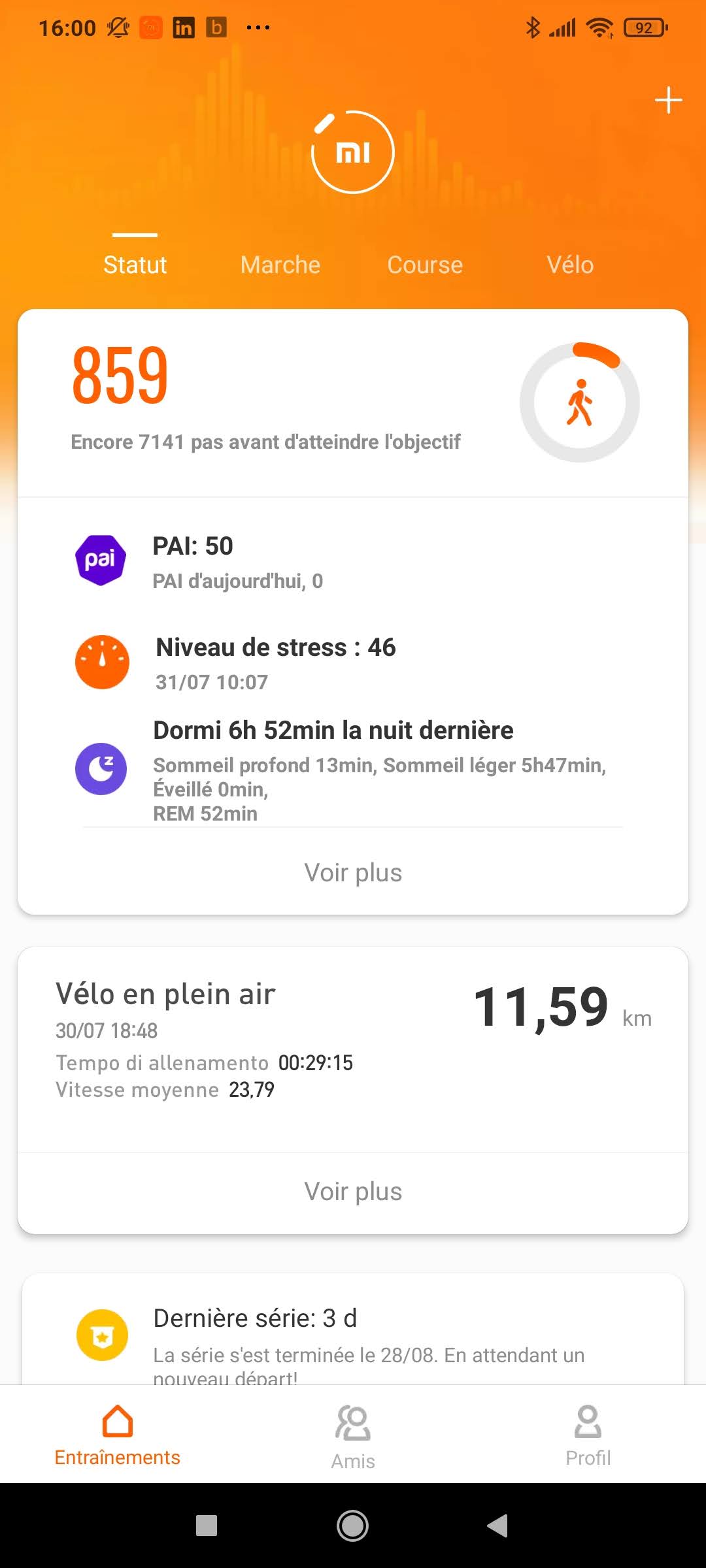Tap the plus icon to add a device
Screen dimensions: 706x1568
668,101
